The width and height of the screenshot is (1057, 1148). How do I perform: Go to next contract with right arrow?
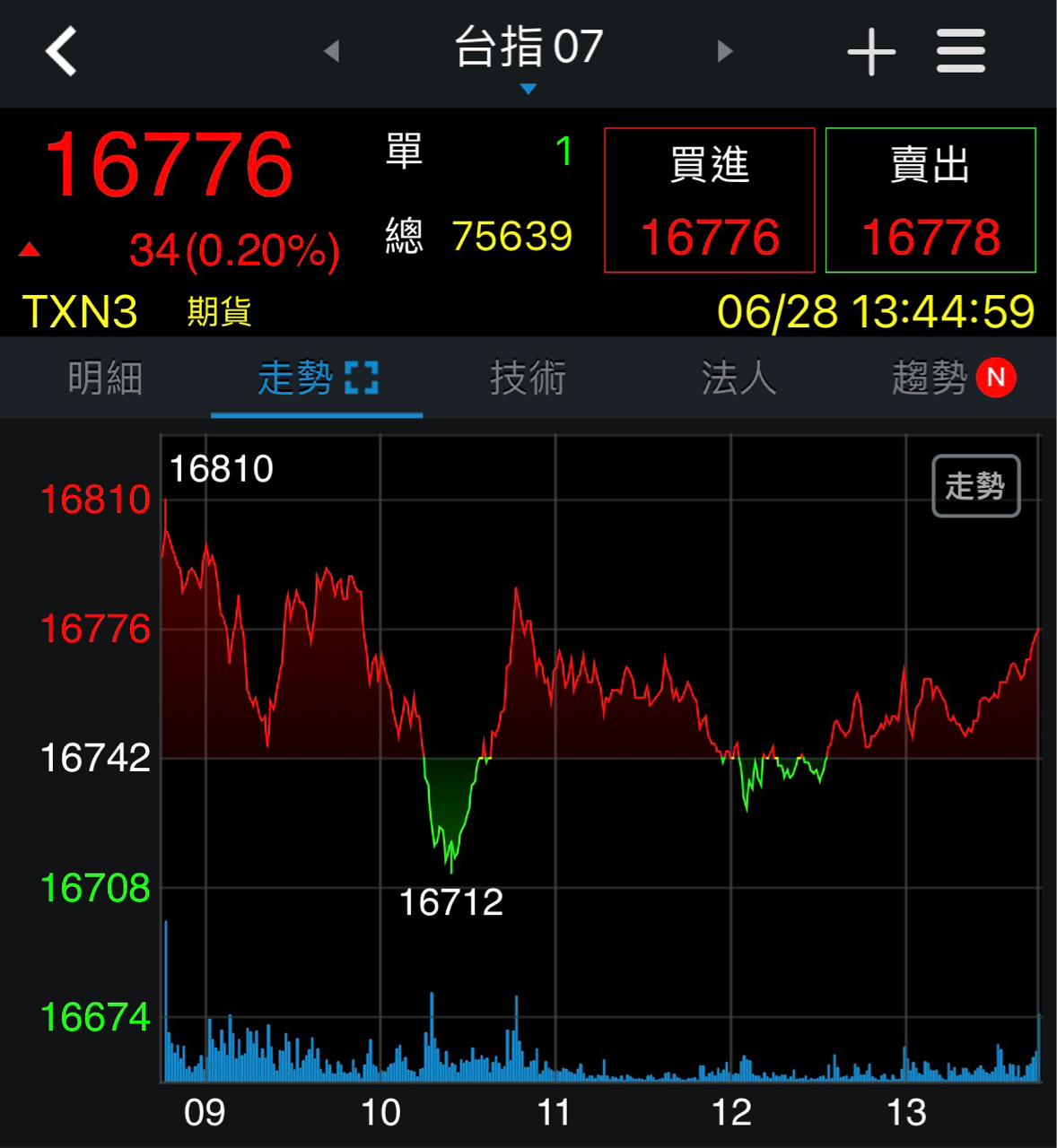point(723,51)
